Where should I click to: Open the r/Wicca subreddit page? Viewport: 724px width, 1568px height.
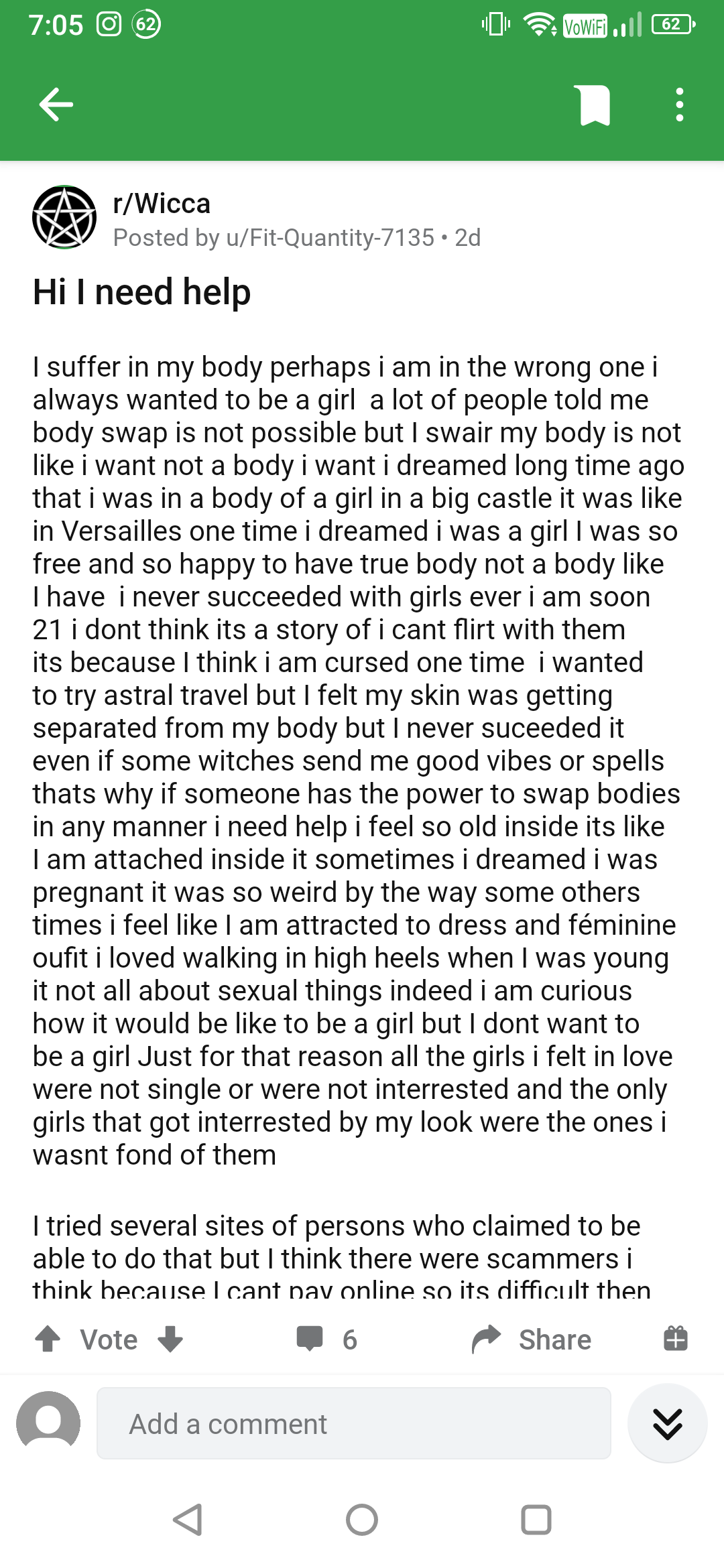162,203
